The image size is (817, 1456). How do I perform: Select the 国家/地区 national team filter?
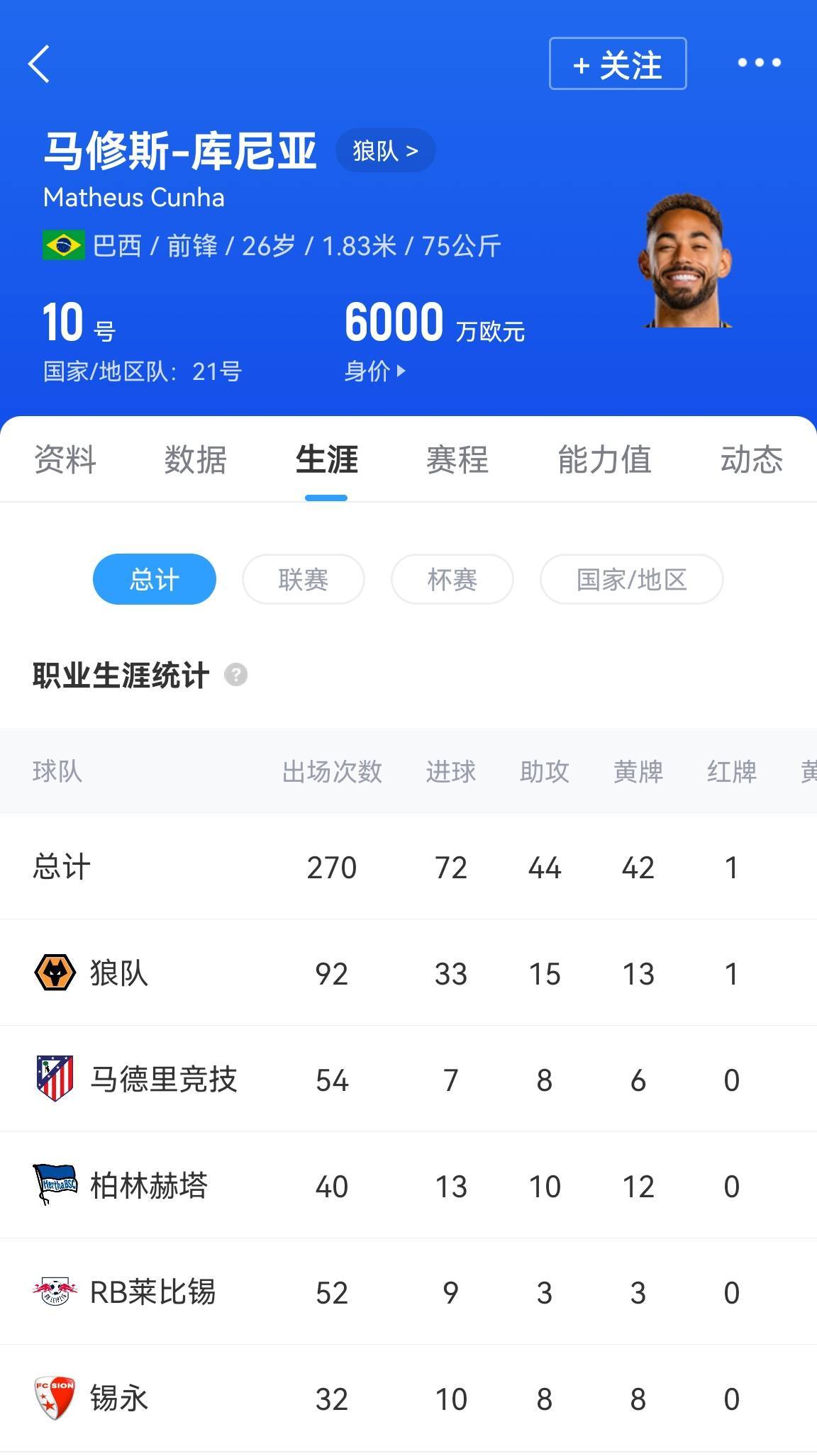click(630, 579)
